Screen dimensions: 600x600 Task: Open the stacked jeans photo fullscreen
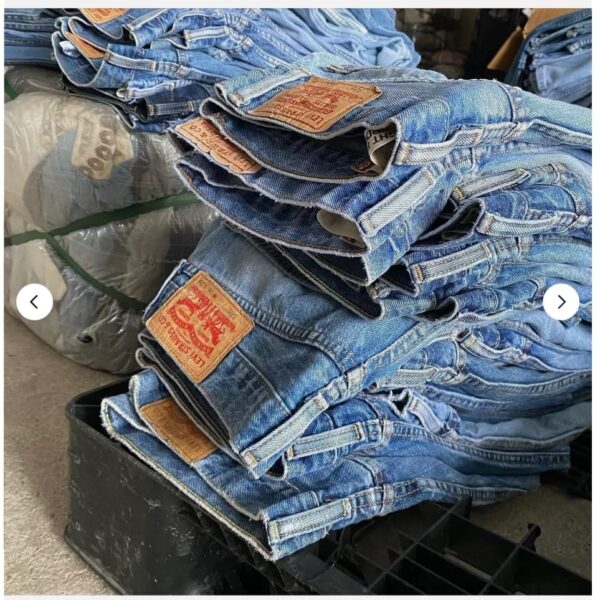[x=300, y=300]
